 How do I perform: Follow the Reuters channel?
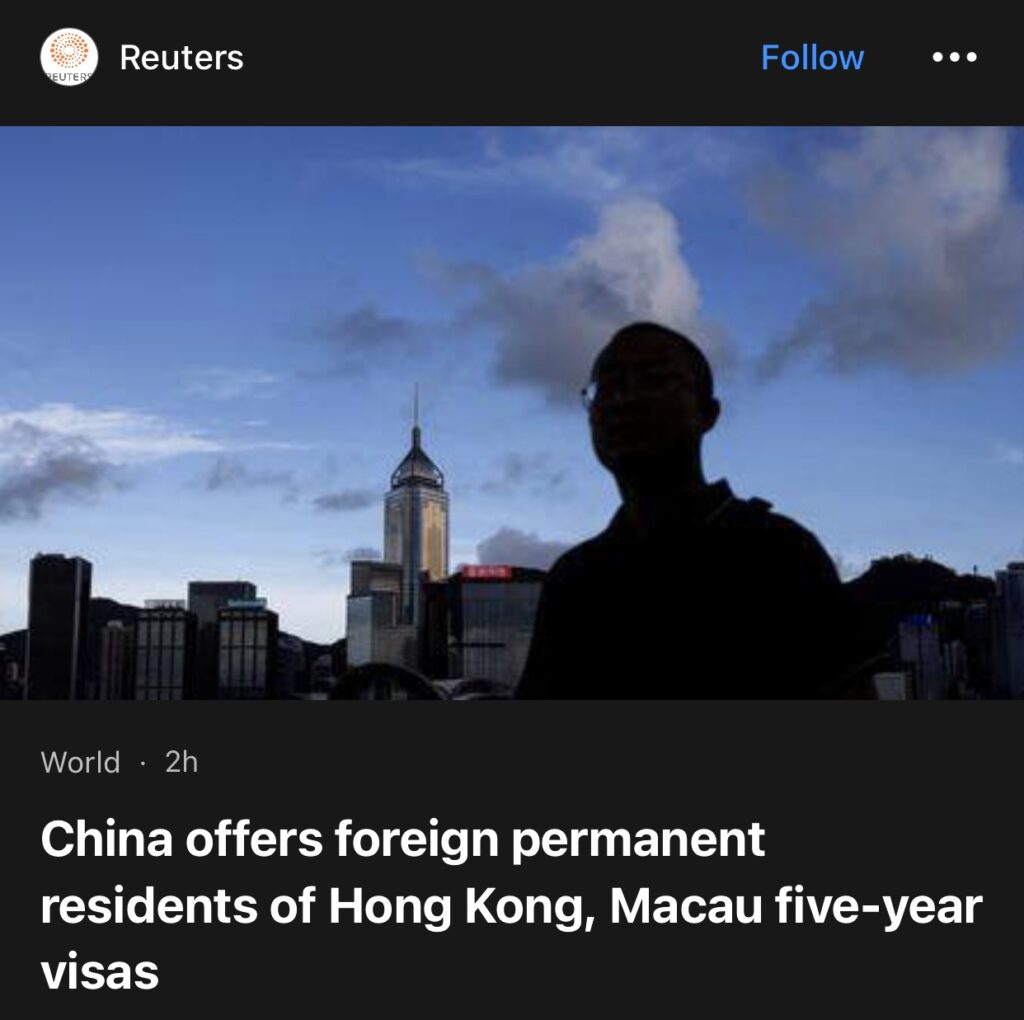pos(811,58)
